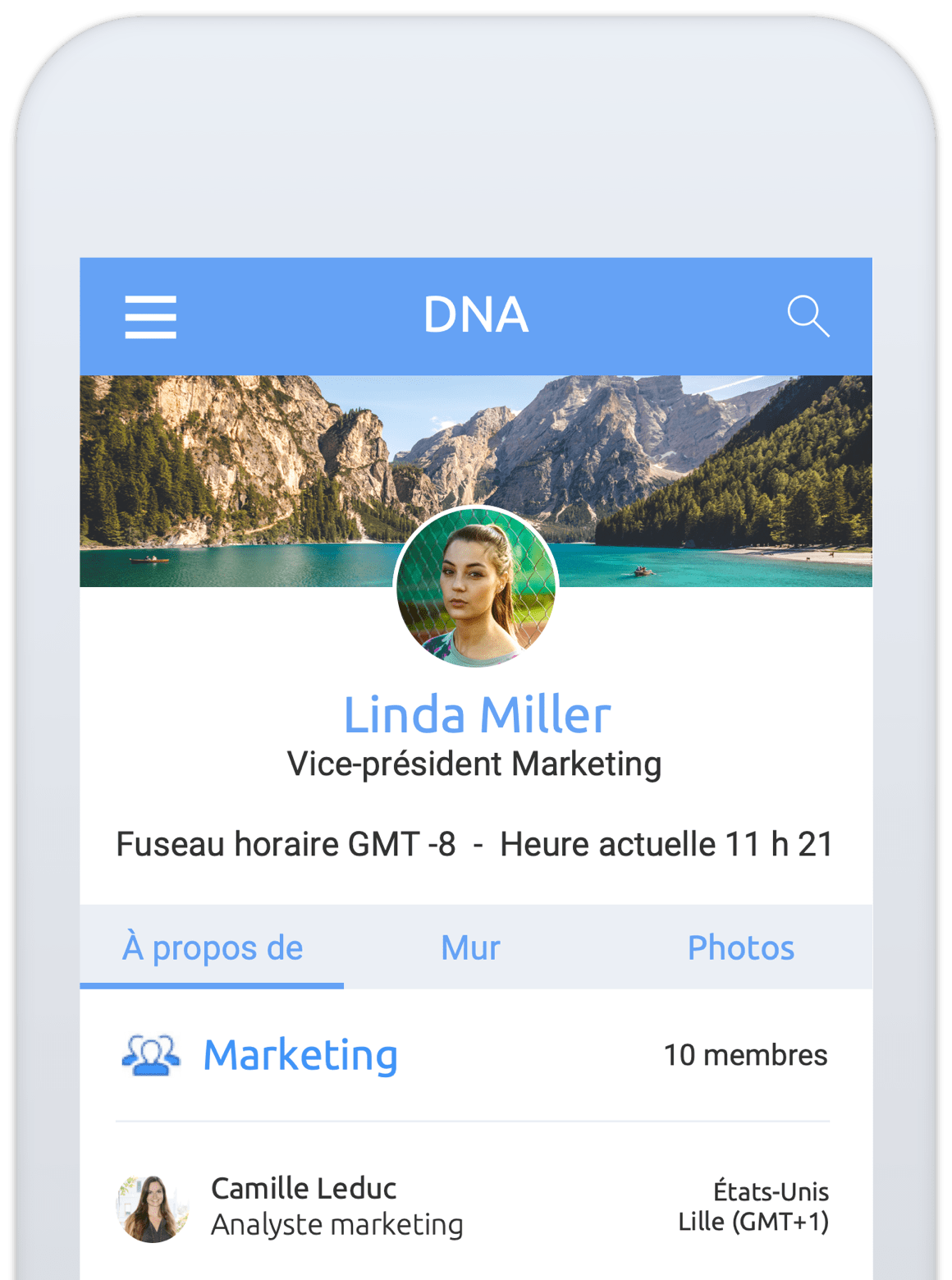The image size is (952, 1280).
Task: Switch to the Mur tab
Action: coord(470,947)
